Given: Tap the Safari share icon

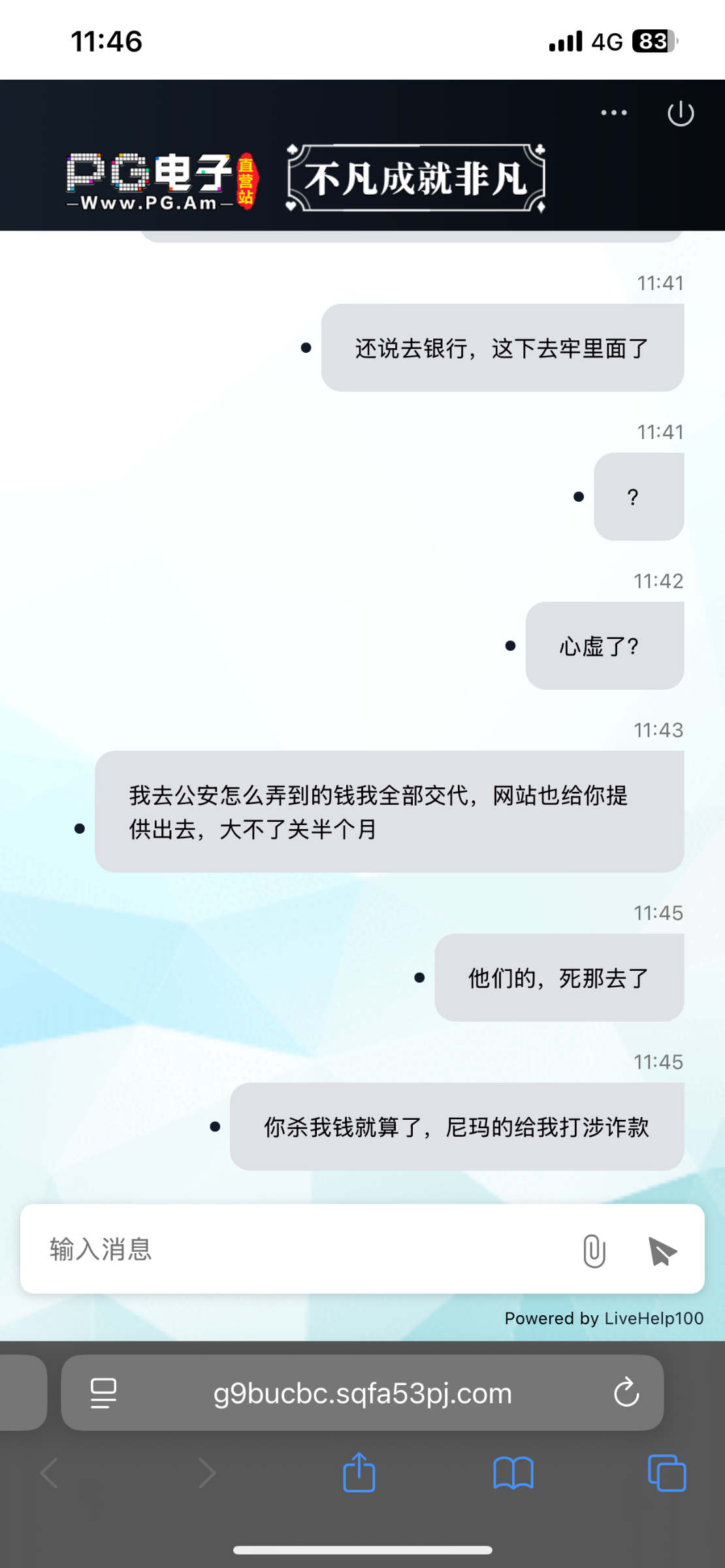Looking at the screenshot, I should 359,1473.
